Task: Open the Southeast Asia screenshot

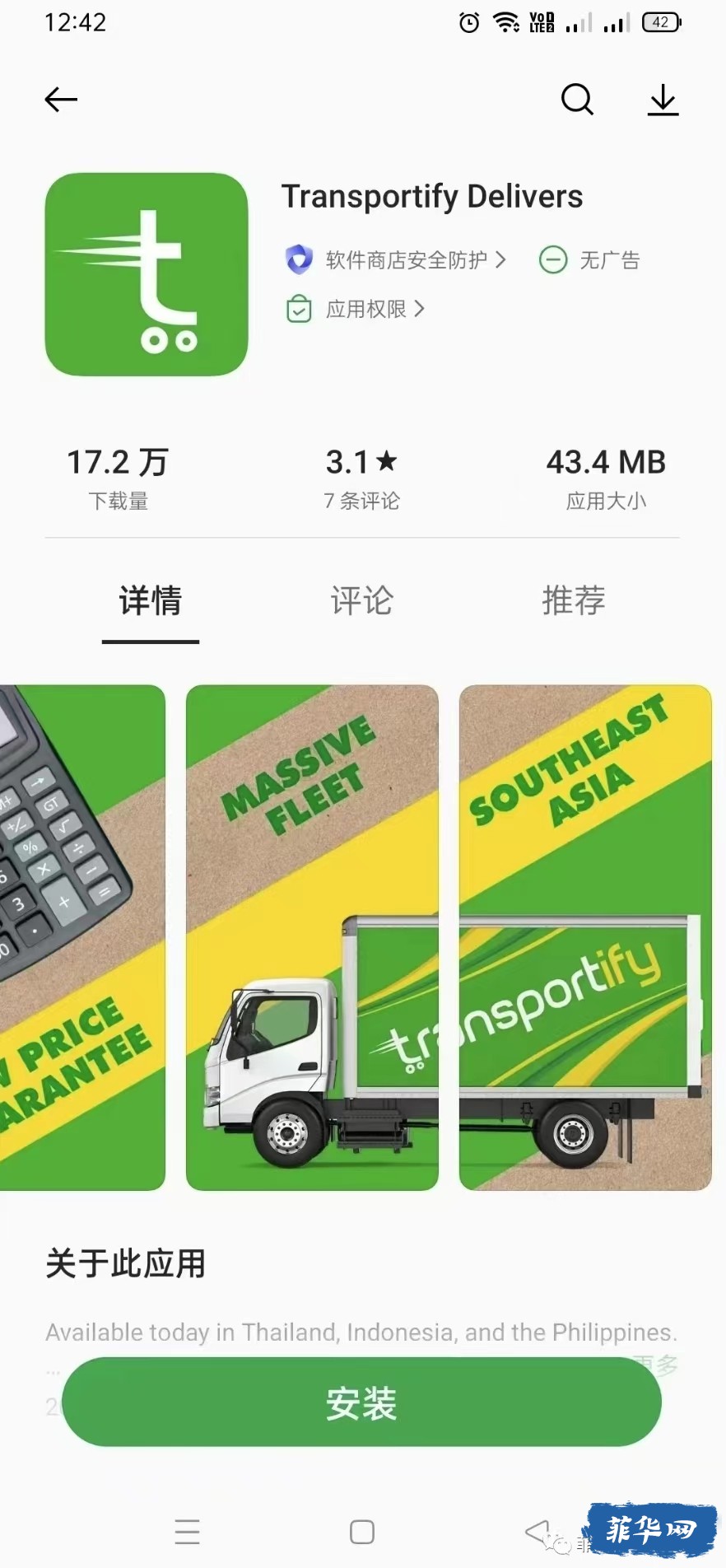Action: point(584,937)
